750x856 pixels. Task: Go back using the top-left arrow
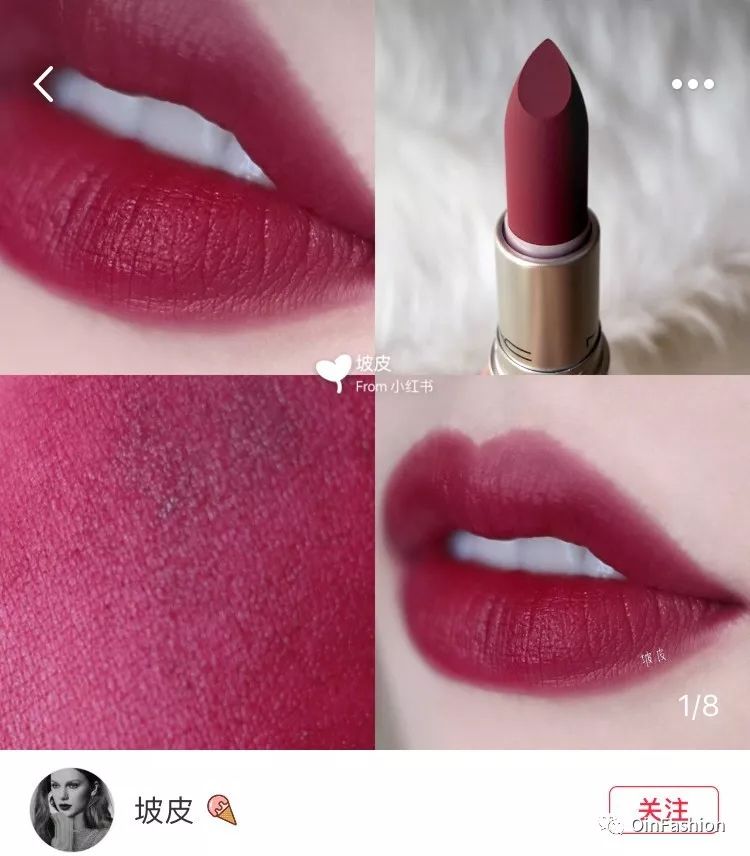(x=43, y=84)
